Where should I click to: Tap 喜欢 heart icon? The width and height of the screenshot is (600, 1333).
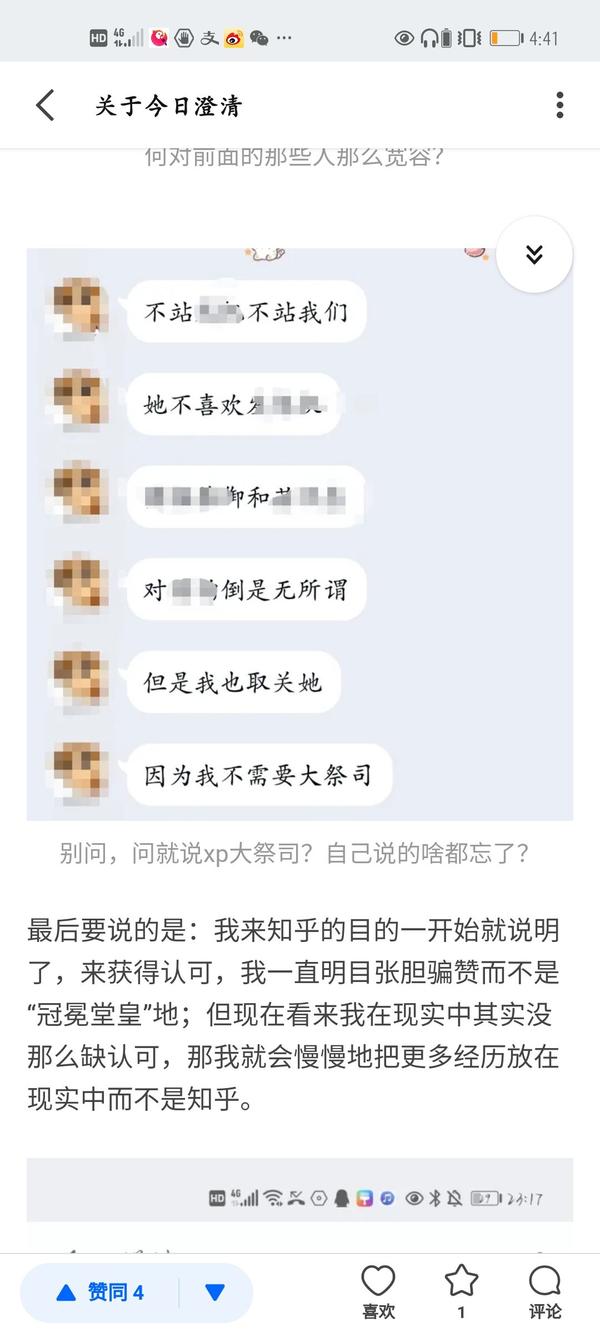pos(378,1290)
